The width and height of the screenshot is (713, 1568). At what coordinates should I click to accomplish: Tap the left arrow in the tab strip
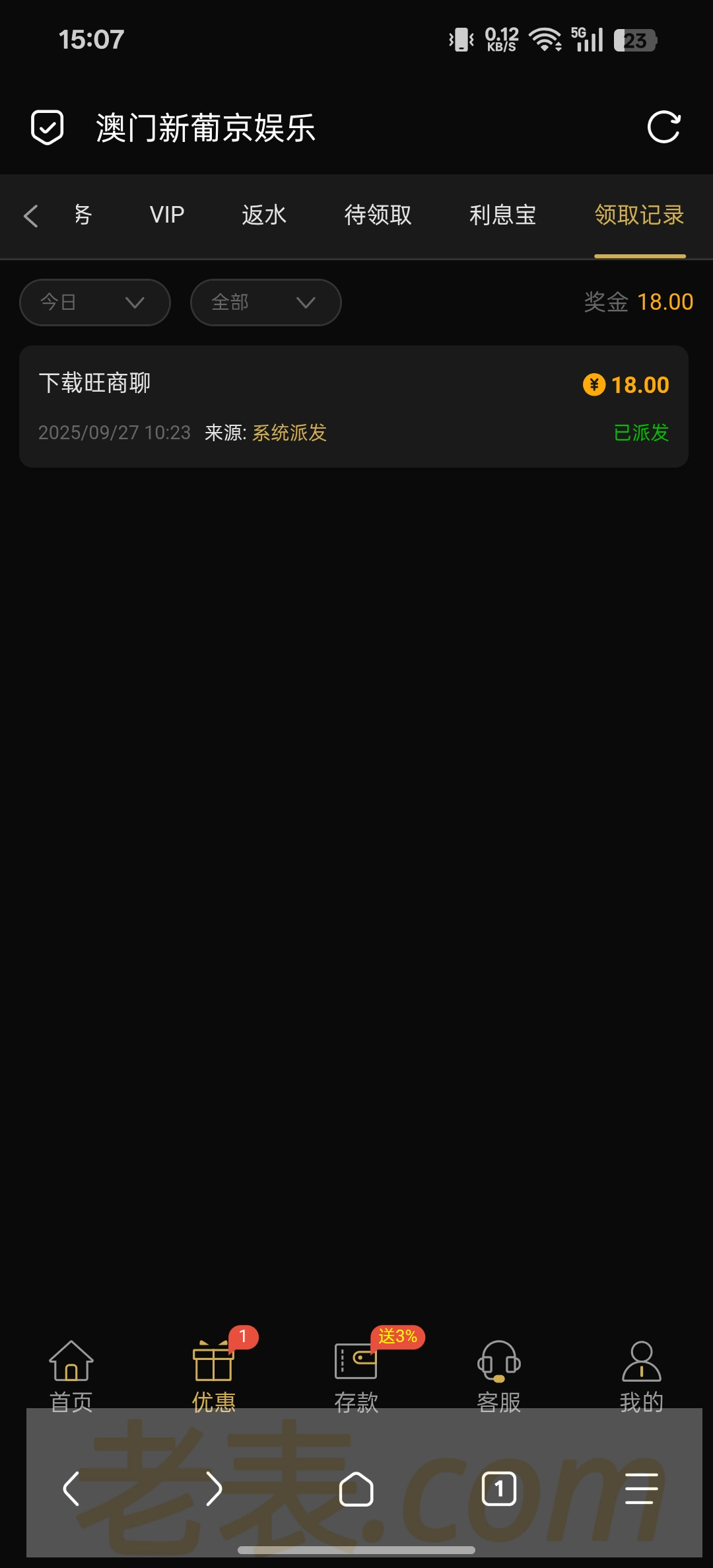point(30,216)
